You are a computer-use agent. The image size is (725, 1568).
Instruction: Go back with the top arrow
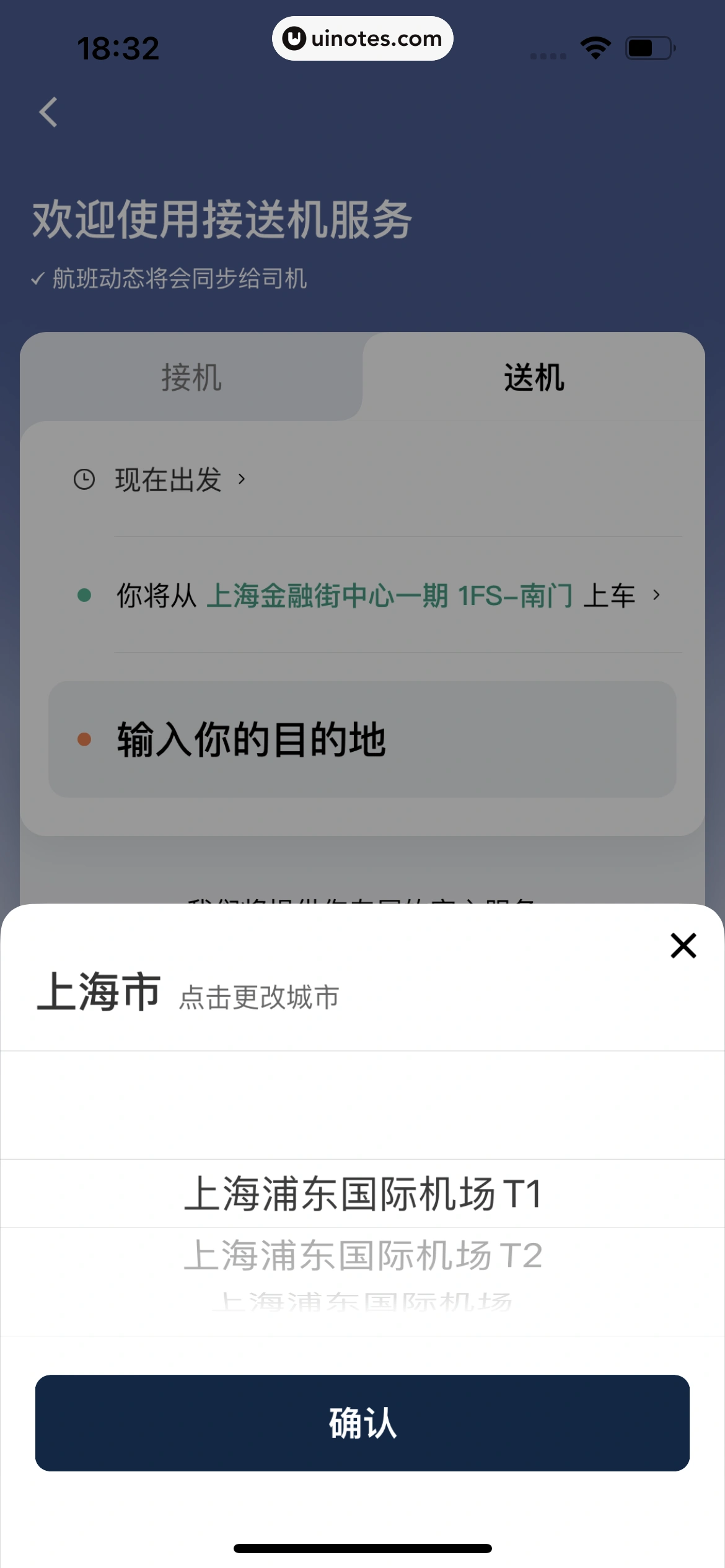pyautogui.click(x=48, y=113)
